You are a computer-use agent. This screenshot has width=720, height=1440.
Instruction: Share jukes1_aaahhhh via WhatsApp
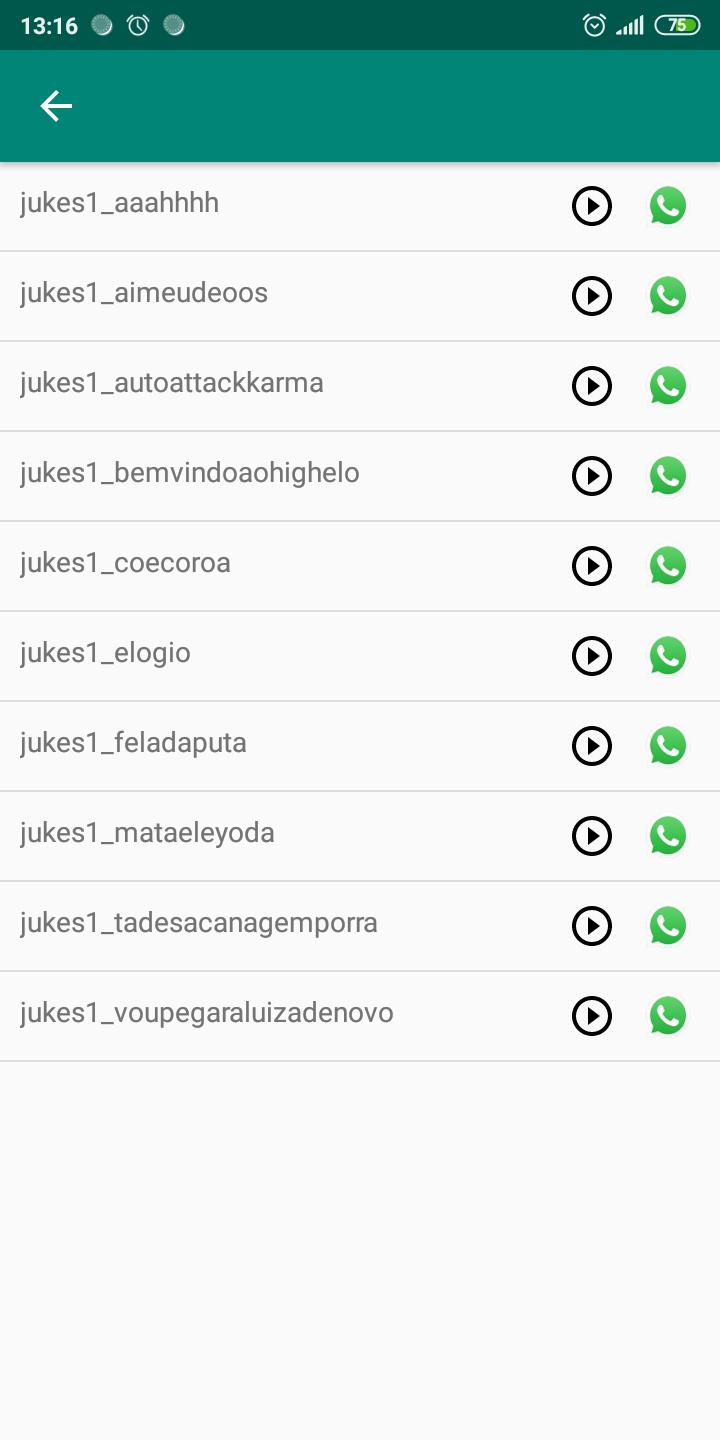tap(668, 206)
